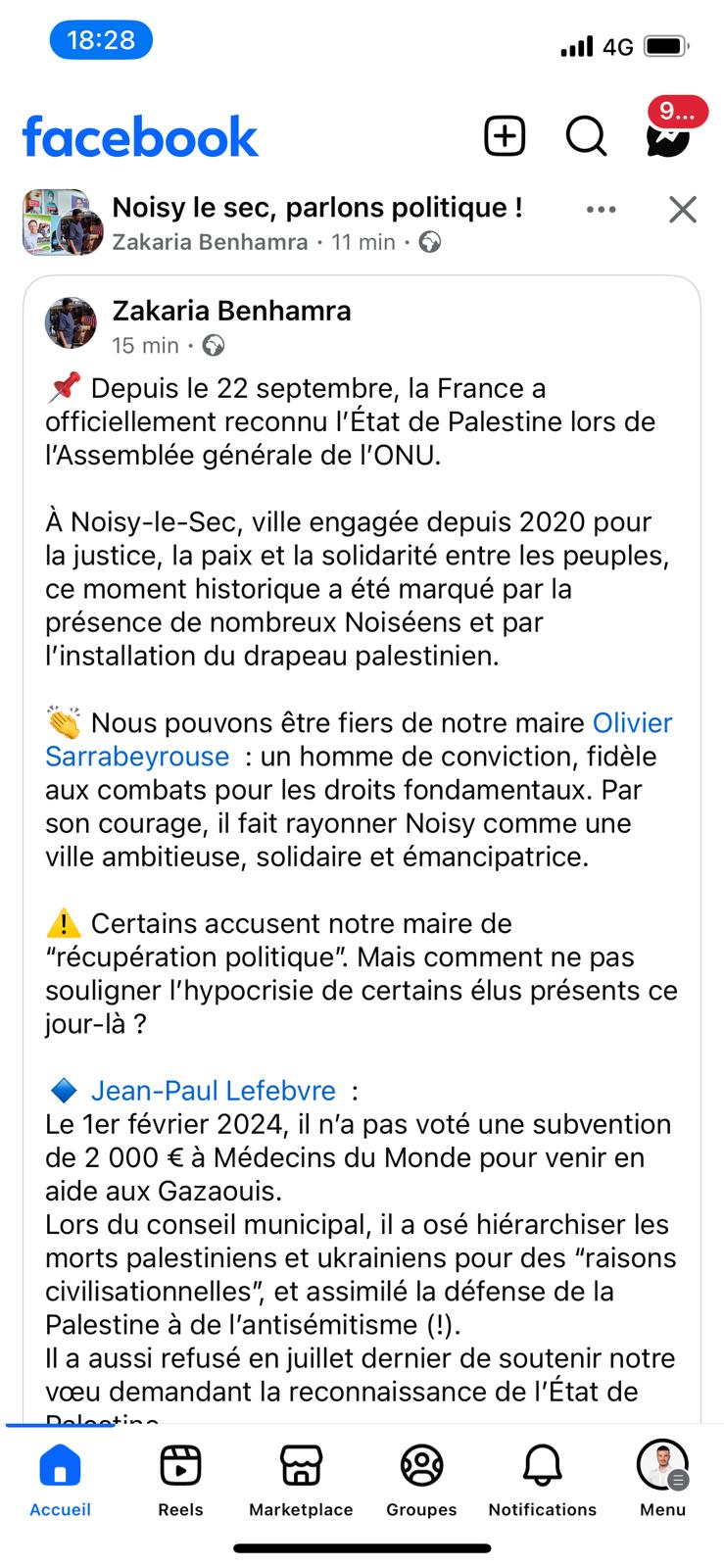View Zakaria Benhamra's profile from shared post
This screenshot has height=1568, width=724.
pyautogui.click(x=231, y=311)
